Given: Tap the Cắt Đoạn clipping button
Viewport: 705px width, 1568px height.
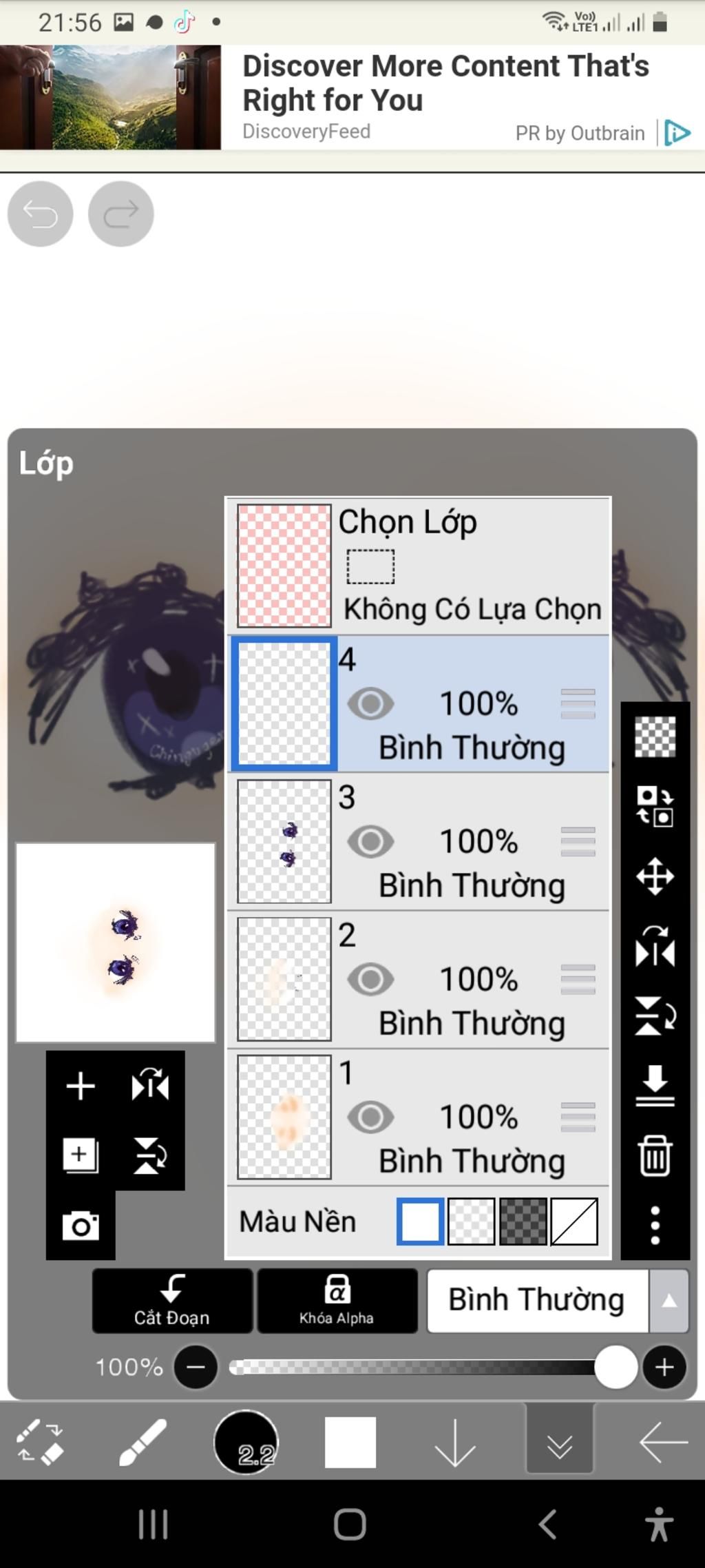Looking at the screenshot, I should [x=172, y=1301].
